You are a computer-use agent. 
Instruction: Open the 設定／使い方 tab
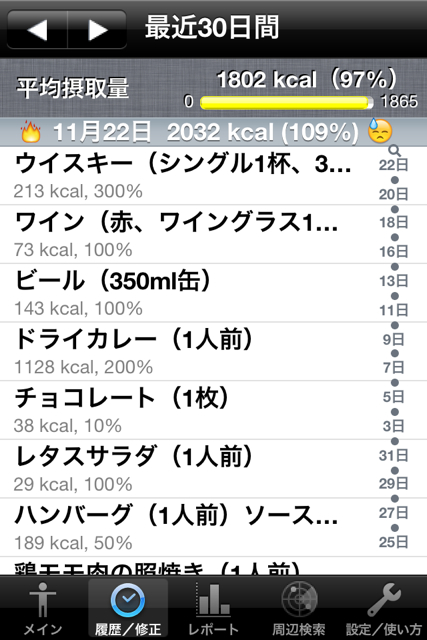click(x=384, y=608)
